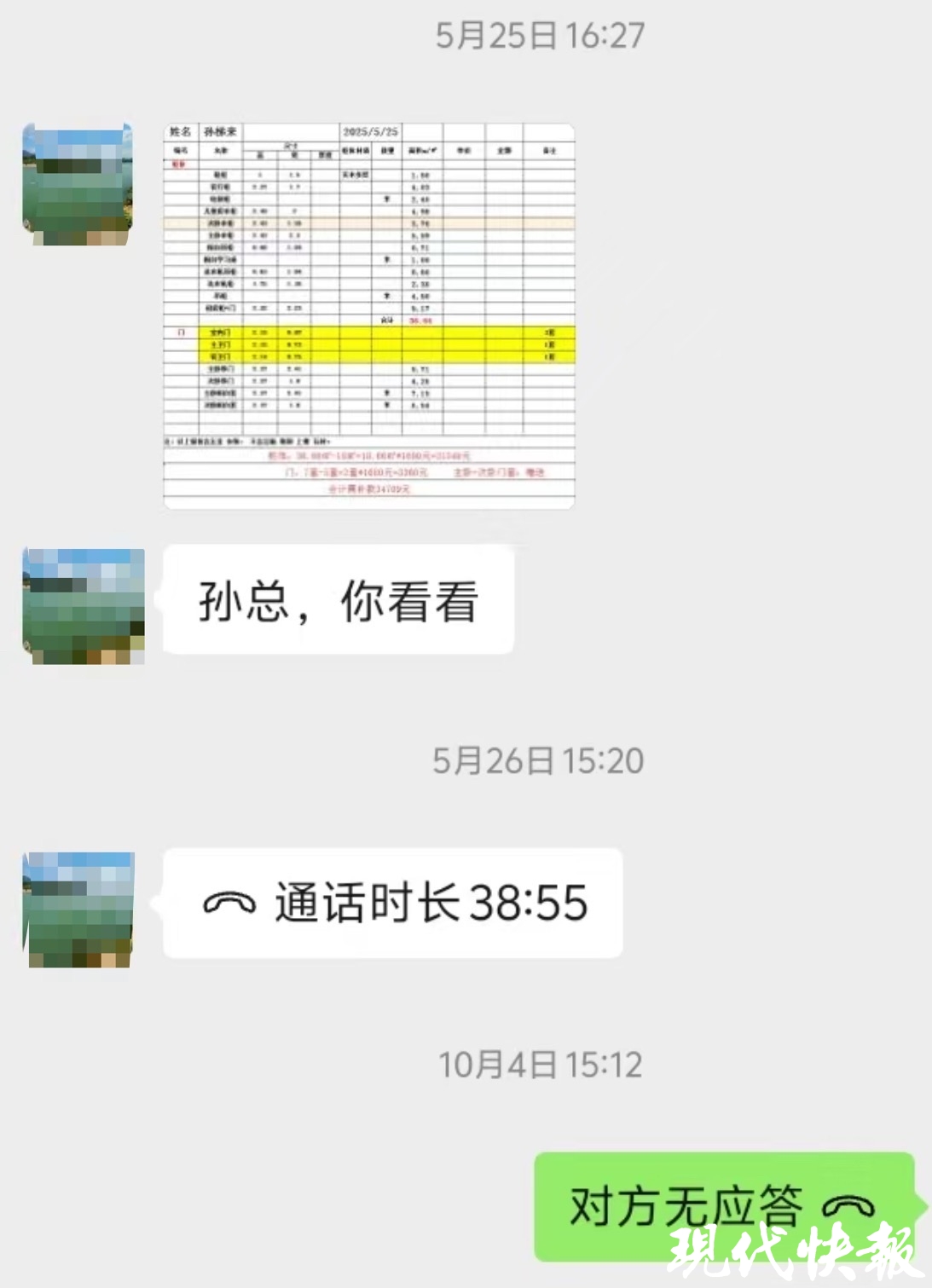
Task: Redial via the 对方无应答 call bubble
Action: (x=723, y=1205)
